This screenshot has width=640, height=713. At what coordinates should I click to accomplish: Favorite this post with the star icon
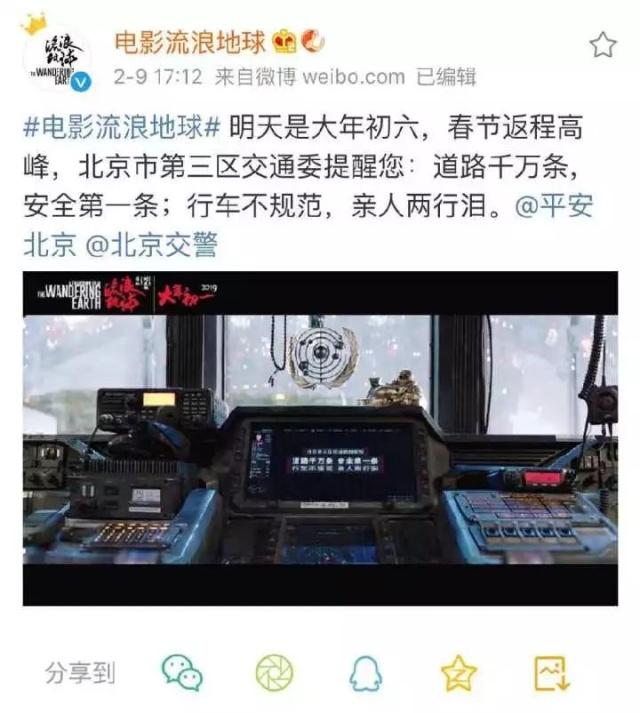pos(602,44)
